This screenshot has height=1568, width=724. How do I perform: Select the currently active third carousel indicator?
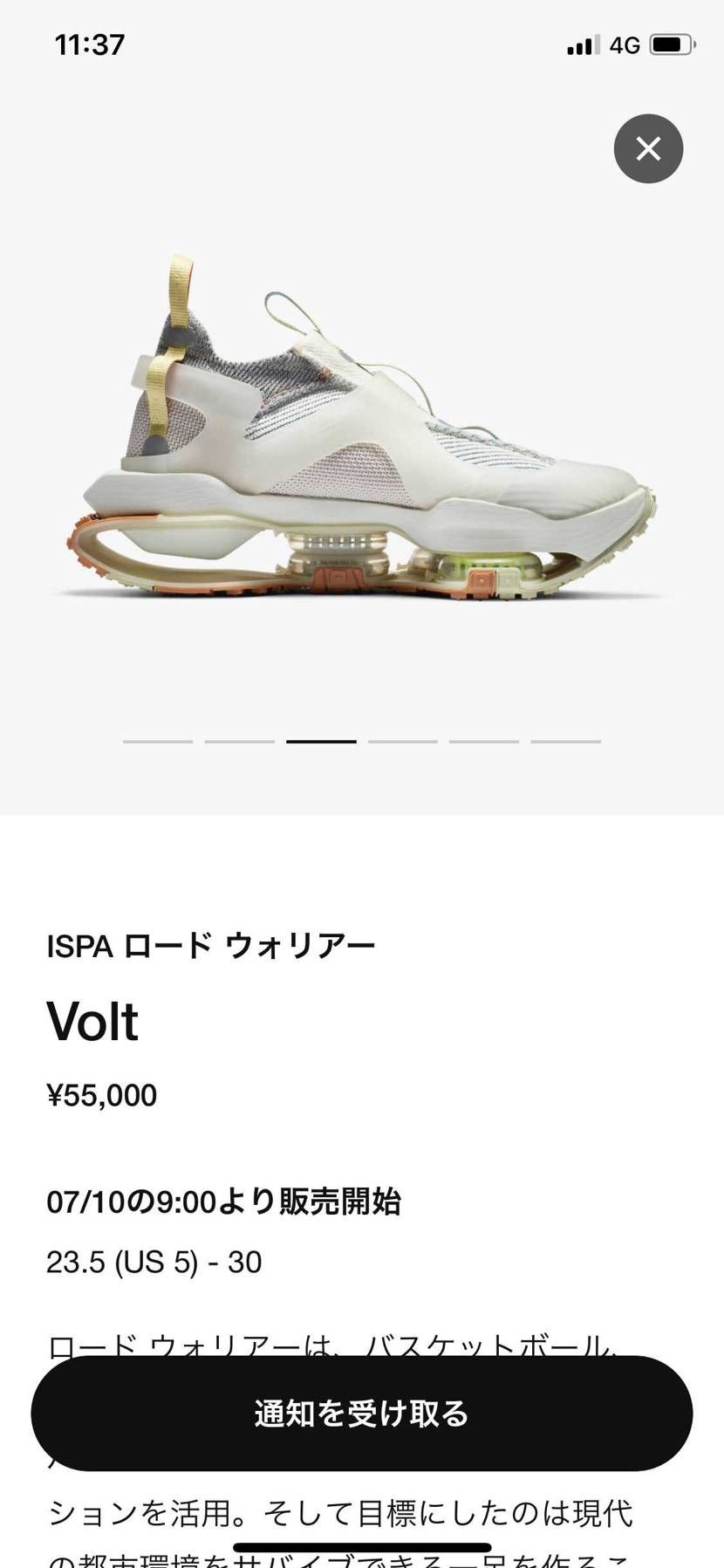pos(321,741)
